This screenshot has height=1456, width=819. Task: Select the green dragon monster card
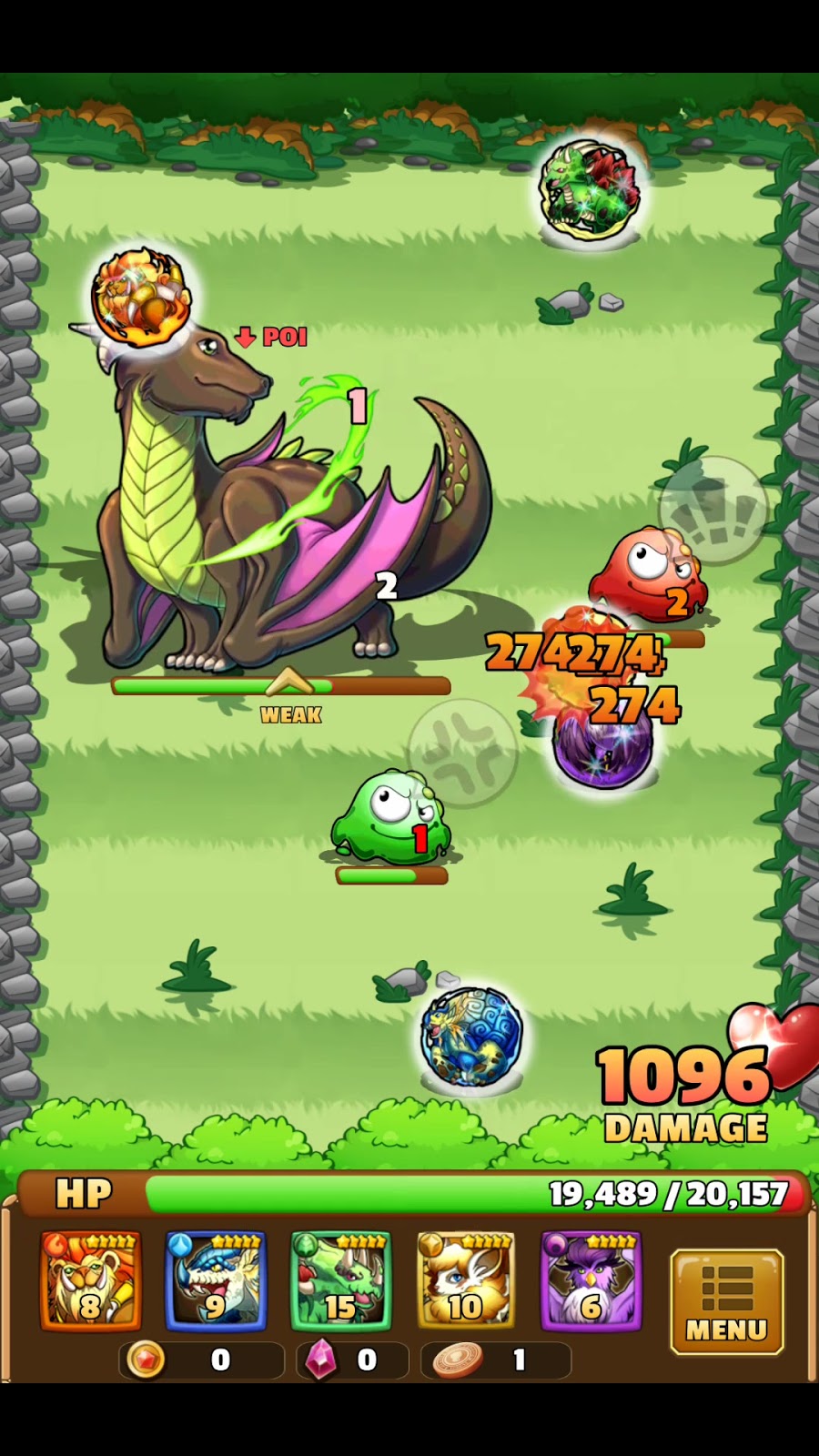tap(340, 1280)
